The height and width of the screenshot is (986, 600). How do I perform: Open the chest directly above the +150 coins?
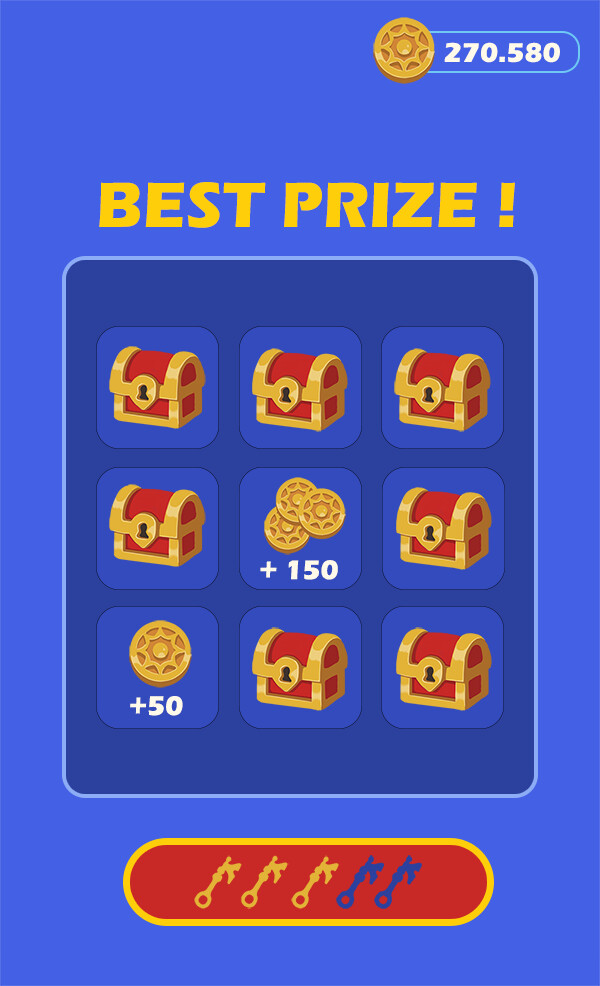coord(300,388)
